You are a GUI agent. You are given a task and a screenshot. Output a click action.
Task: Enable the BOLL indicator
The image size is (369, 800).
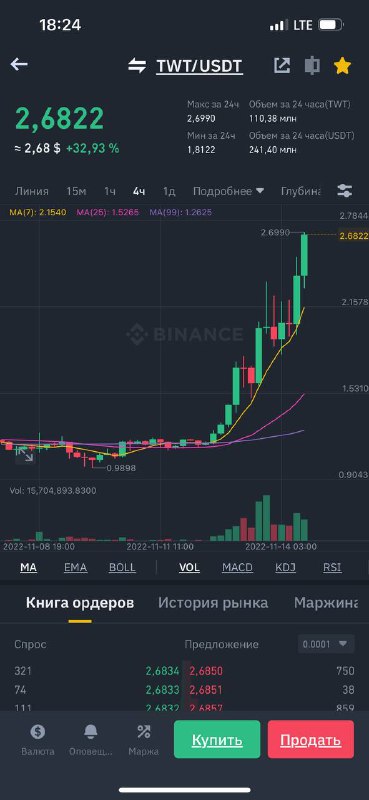(x=122, y=567)
